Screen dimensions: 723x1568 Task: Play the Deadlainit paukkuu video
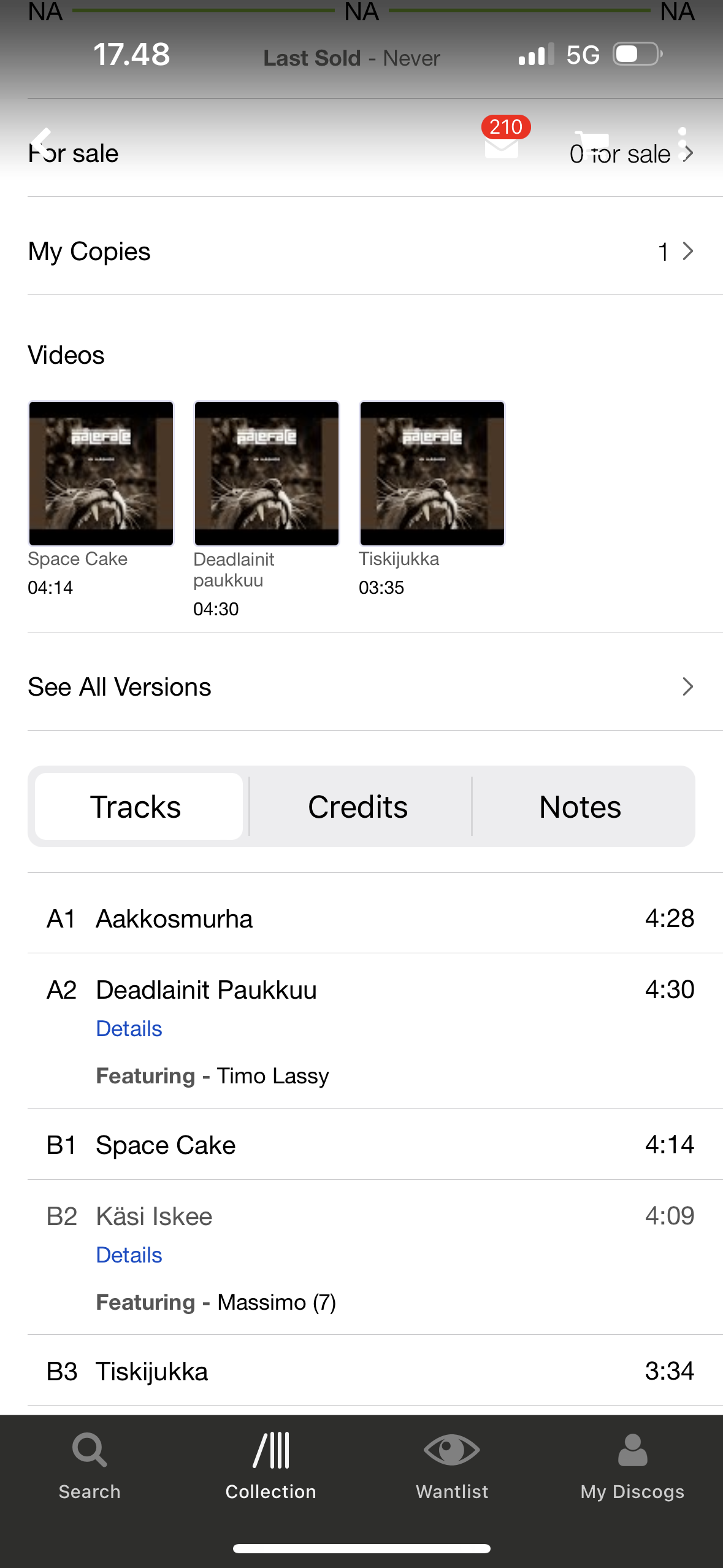point(267,474)
